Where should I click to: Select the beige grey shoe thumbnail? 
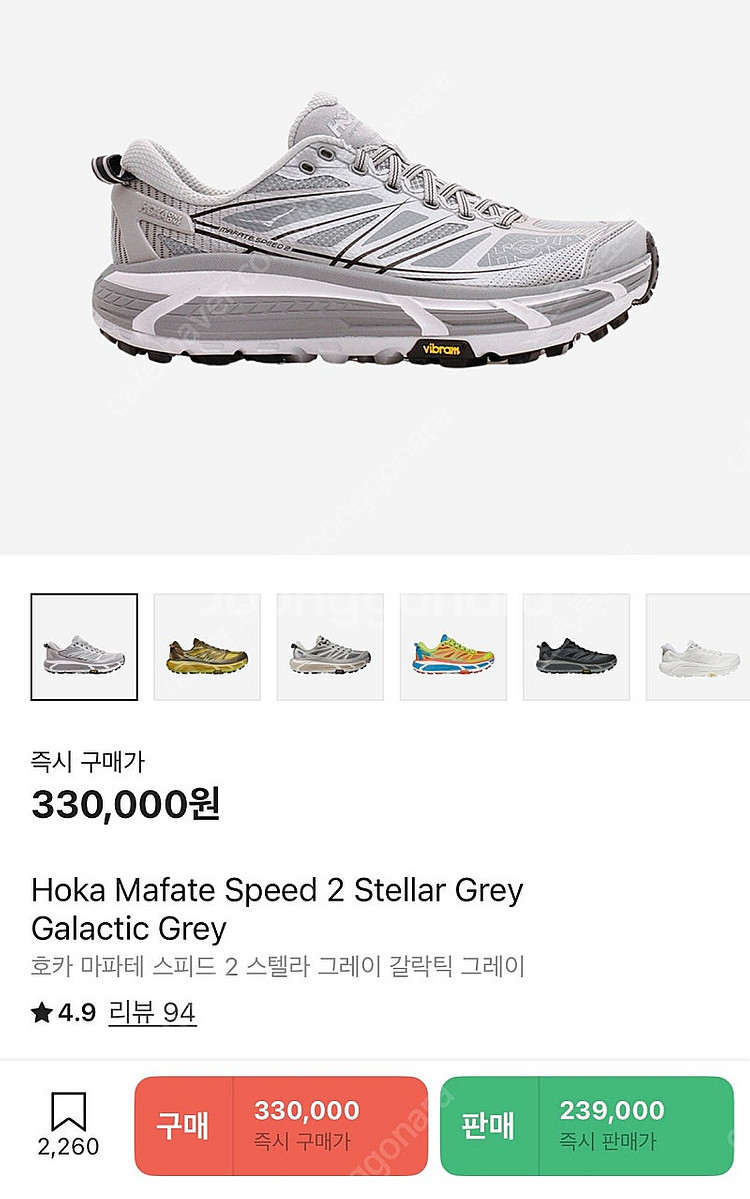(x=330, y=647)
